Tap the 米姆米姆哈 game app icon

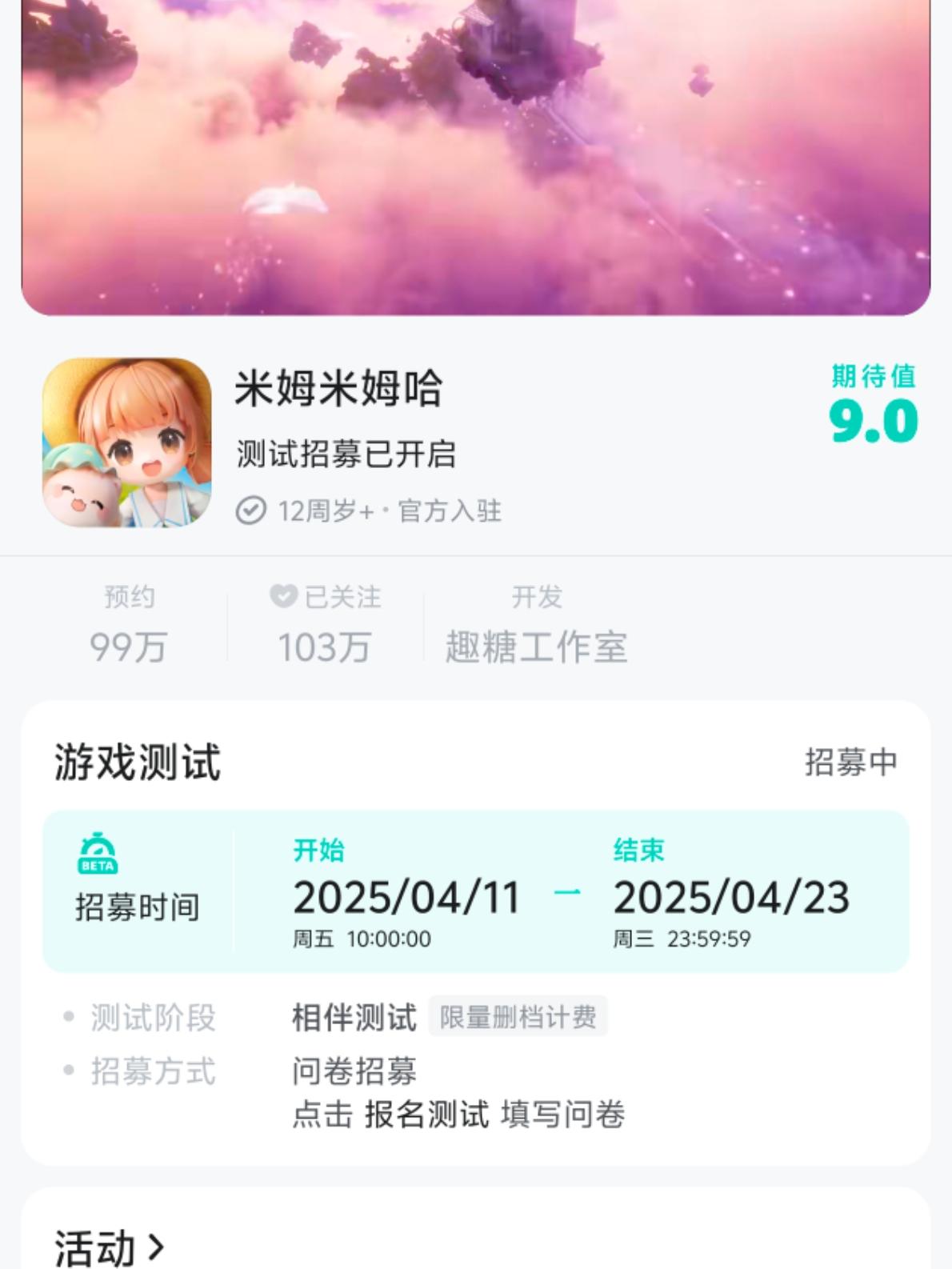[128, 444]
